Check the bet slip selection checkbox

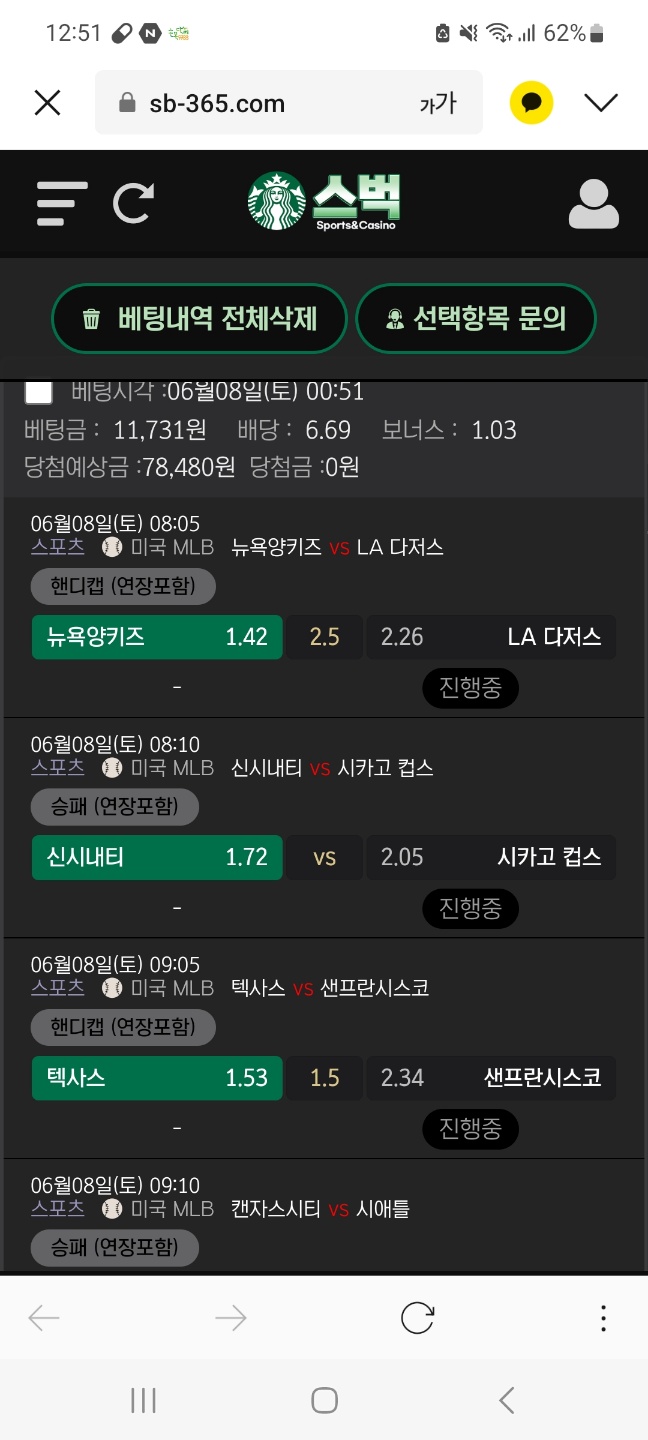point(38,391)
